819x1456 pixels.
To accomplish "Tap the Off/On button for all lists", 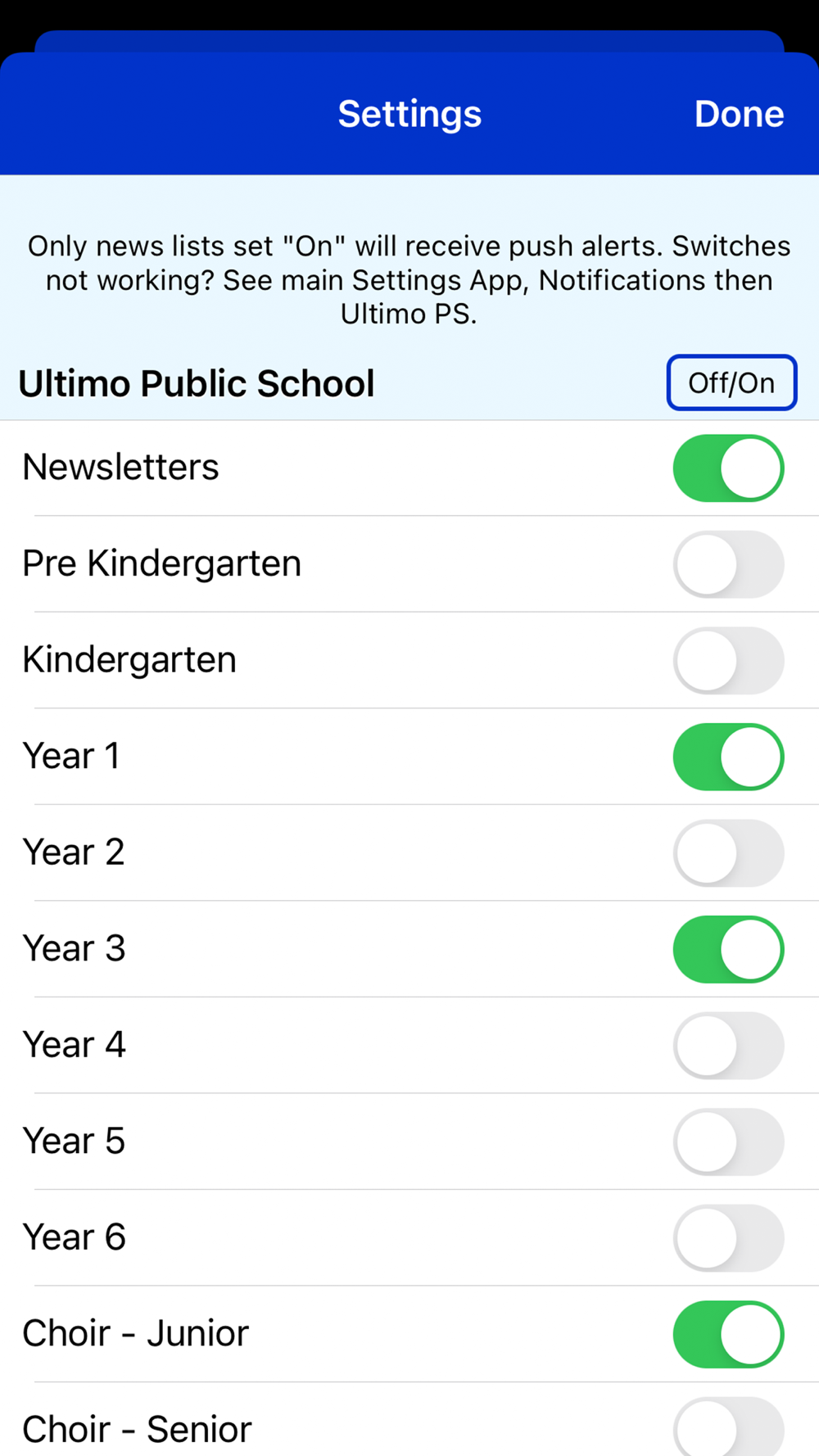I will pyautogui.click(x=731, y=382).
